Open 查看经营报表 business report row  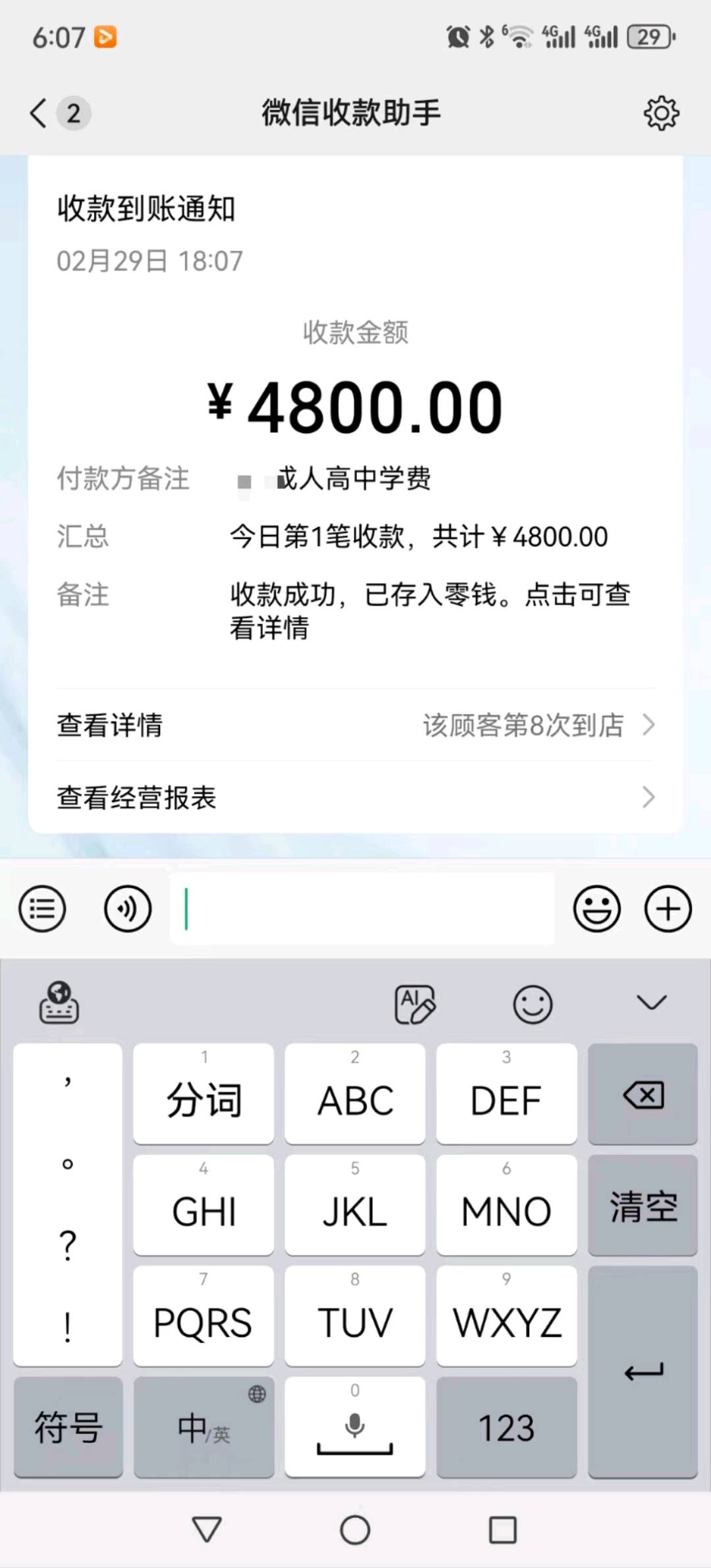click(355, 797)
